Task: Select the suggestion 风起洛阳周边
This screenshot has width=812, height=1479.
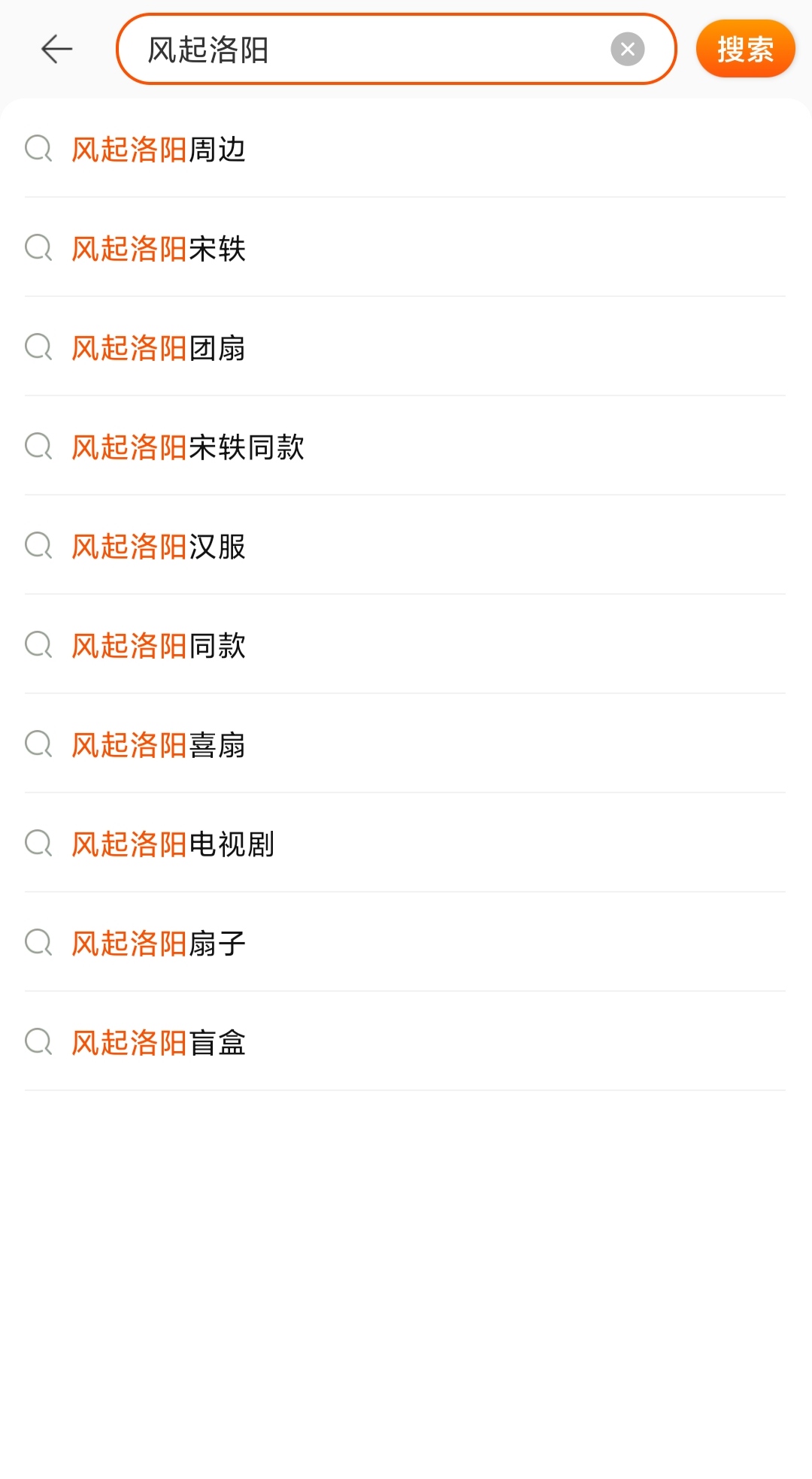Action: coord(158,149)
